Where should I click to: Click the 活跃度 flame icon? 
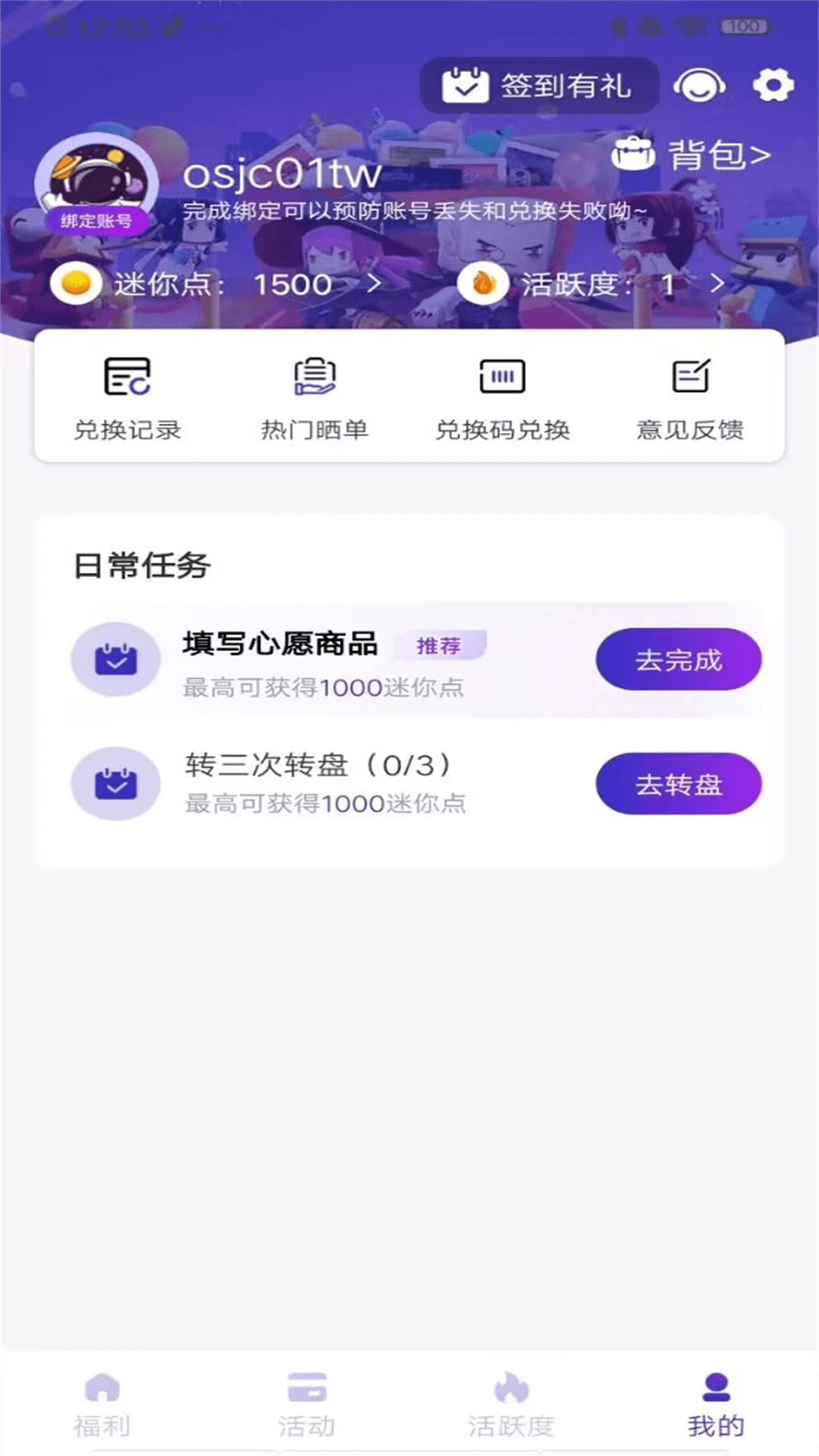click(484, 284)
